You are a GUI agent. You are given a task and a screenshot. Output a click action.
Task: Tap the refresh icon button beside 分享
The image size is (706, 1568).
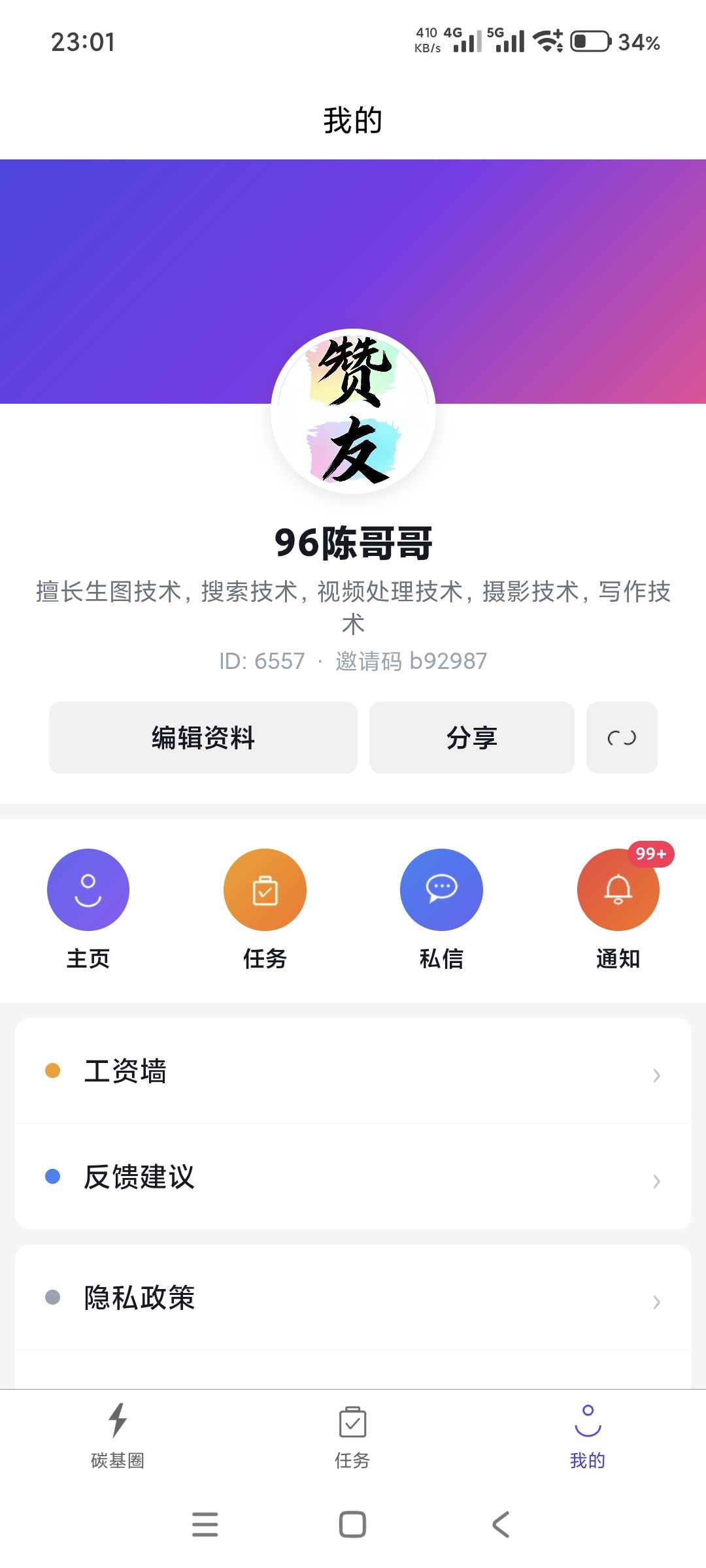[x=621, y=738]
